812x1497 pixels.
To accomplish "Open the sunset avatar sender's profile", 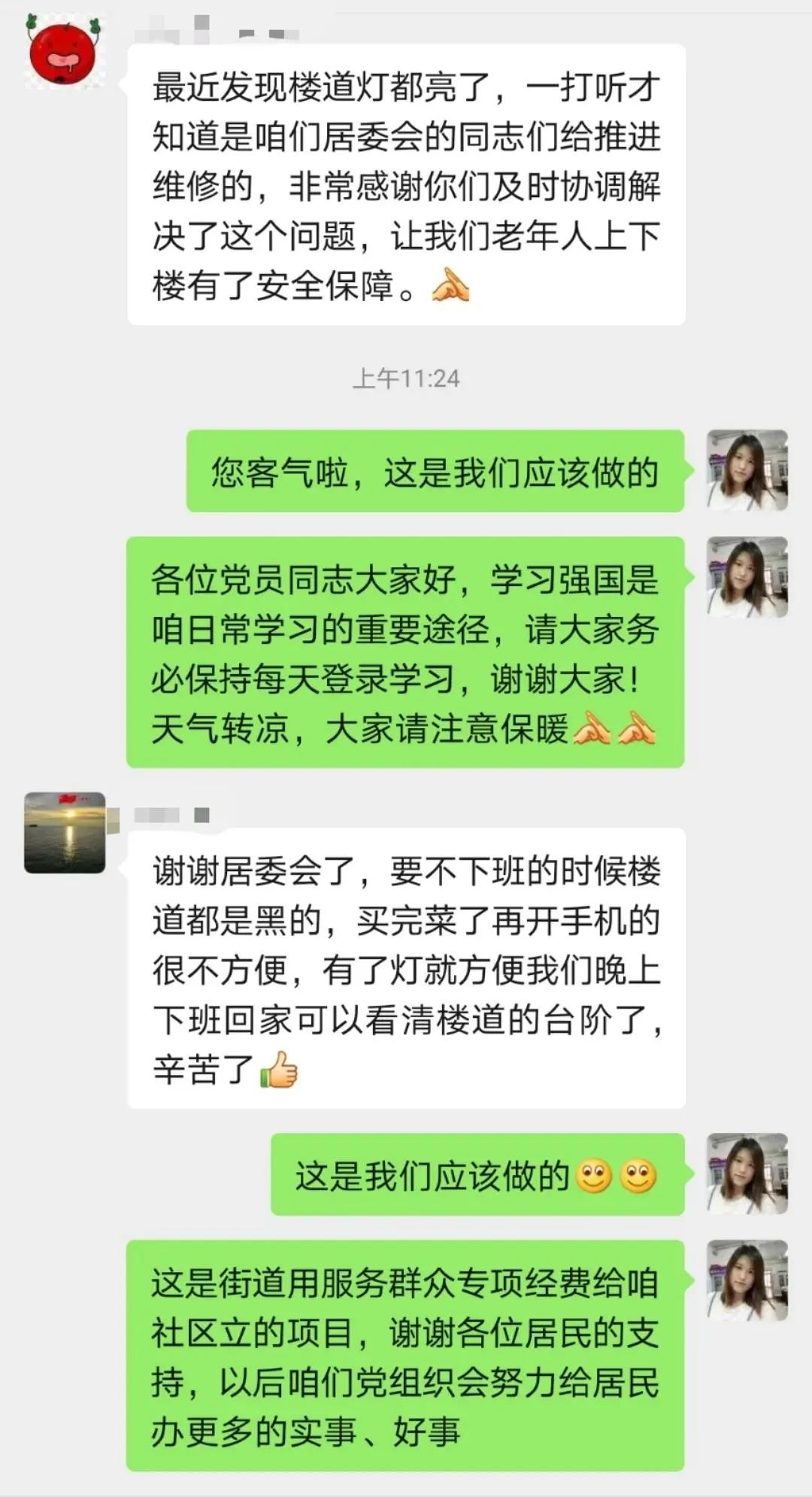I will pyautogui.click(x=65, y=832).
